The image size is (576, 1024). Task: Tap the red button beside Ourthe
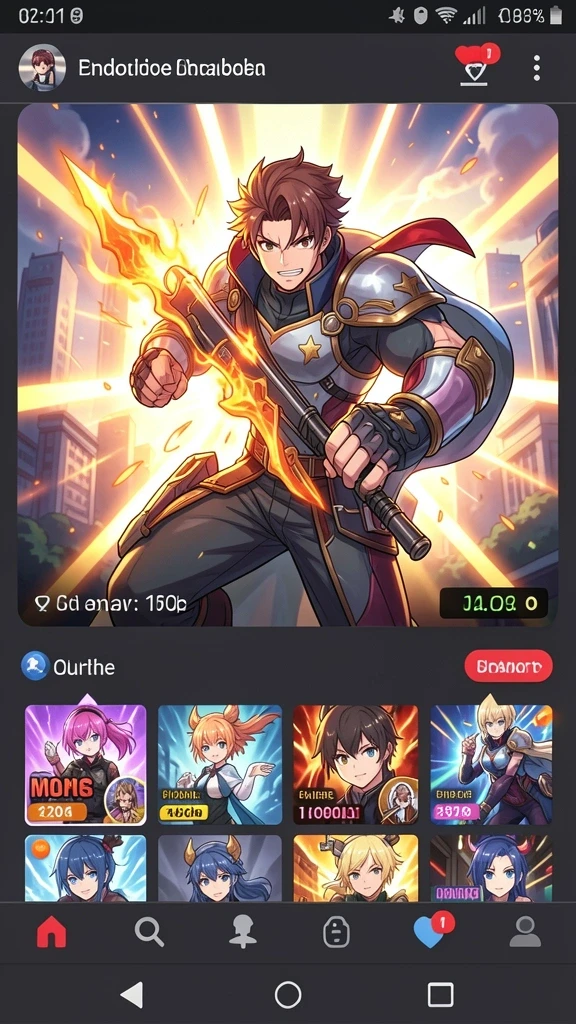click(508, 667)
